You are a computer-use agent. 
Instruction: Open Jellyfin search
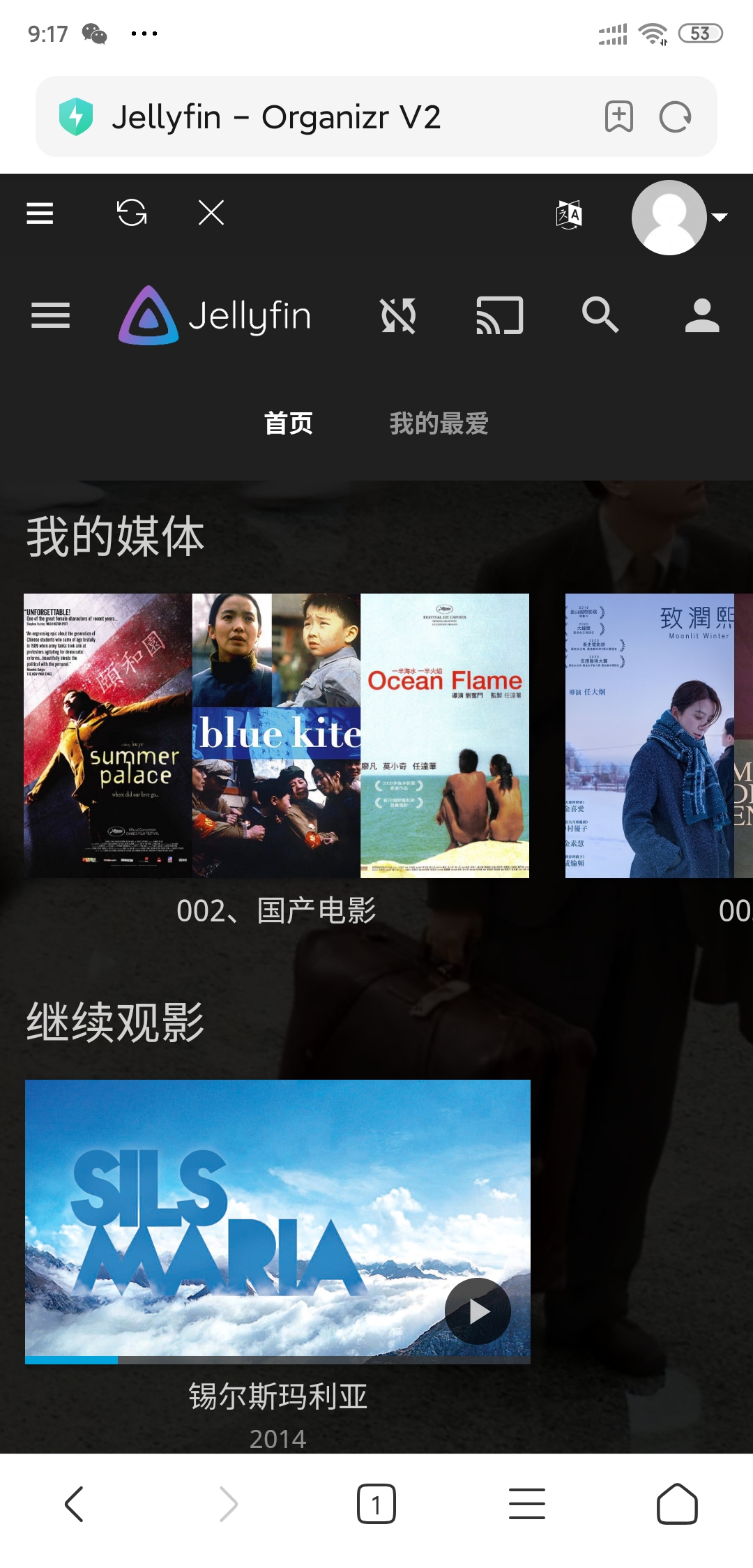(600, 315)
